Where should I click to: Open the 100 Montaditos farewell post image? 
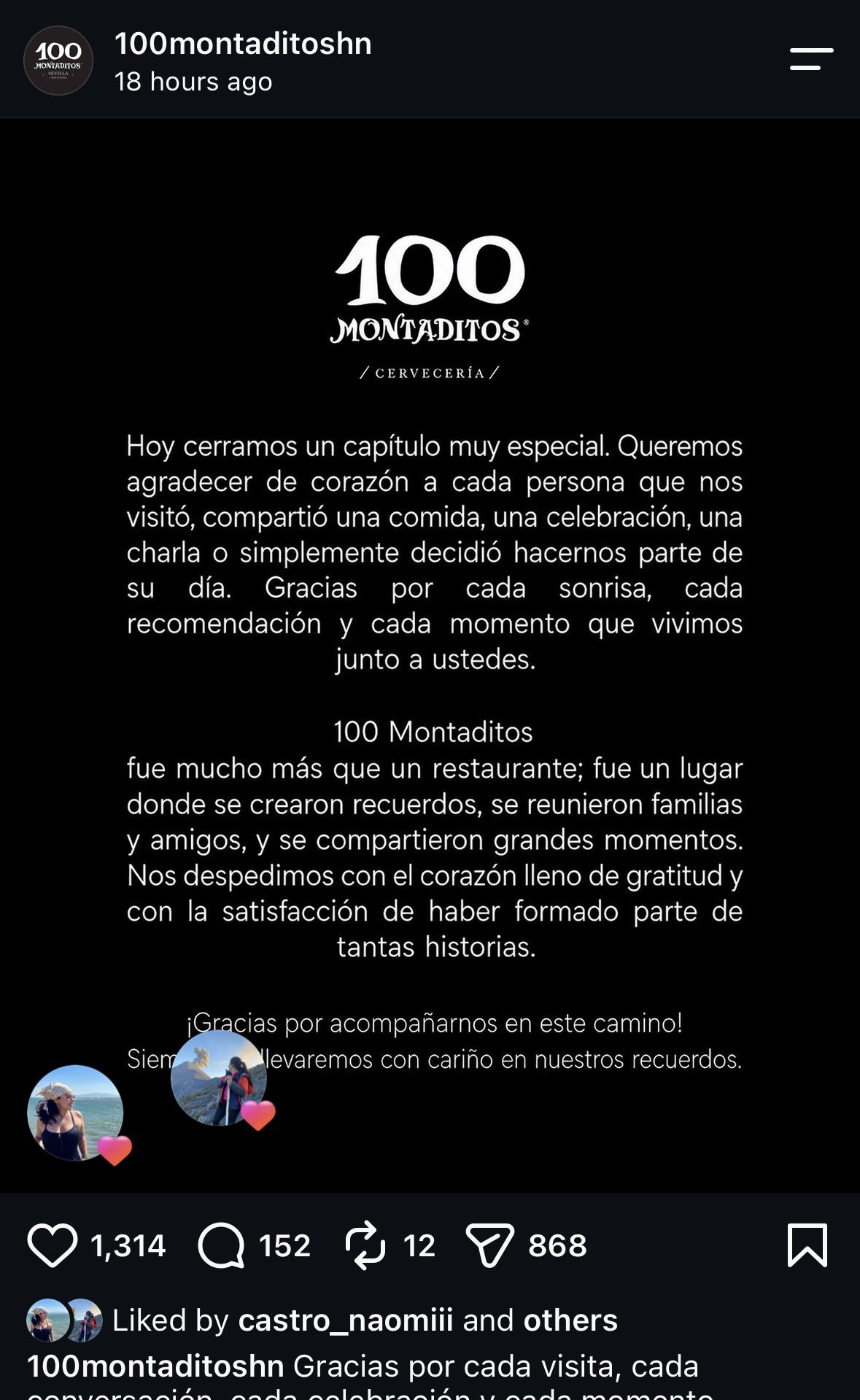pyautogui.click(x=430, y=655)
